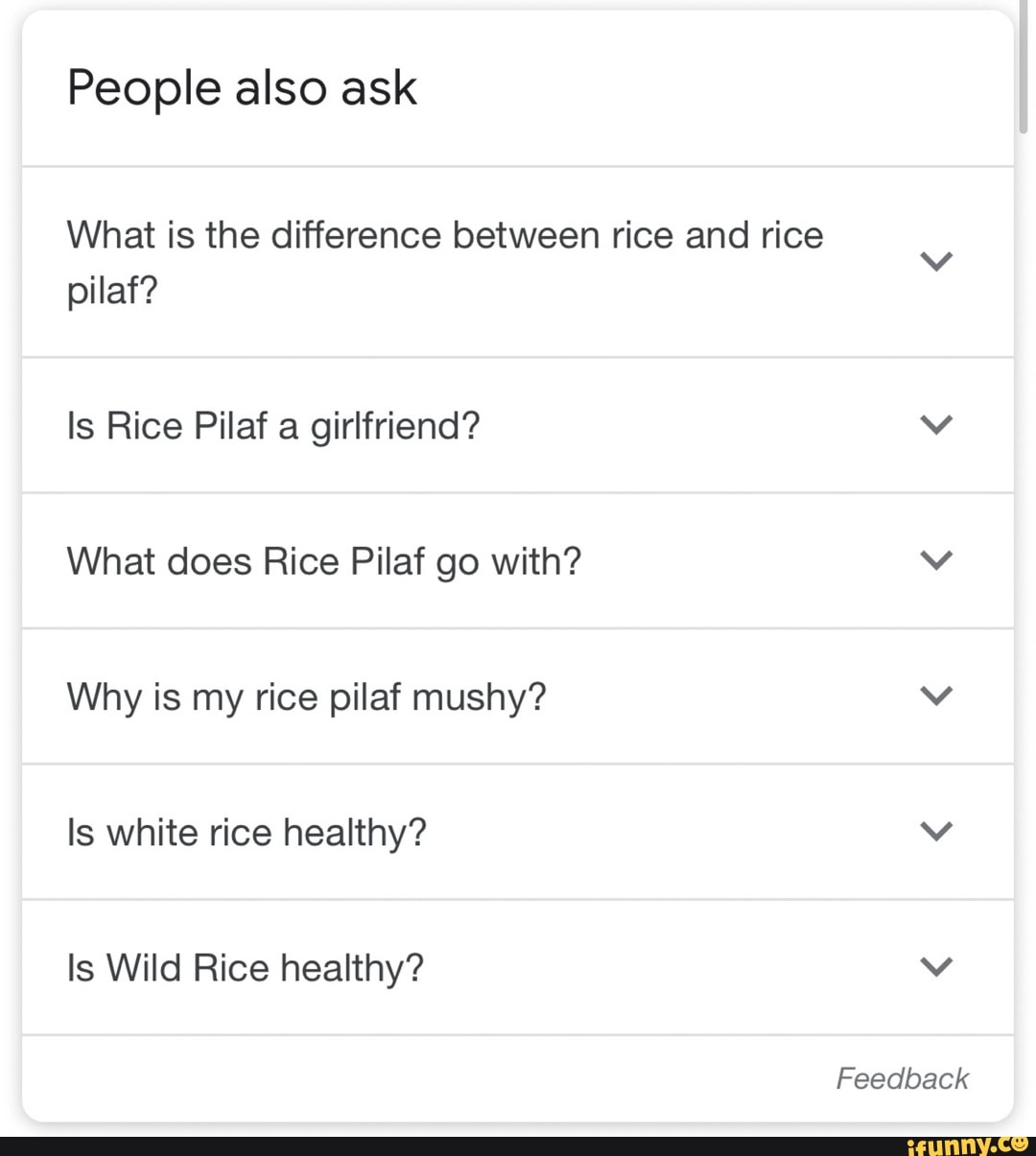Expand the chevron next to rice pilaf difference question

pos(936,259)
